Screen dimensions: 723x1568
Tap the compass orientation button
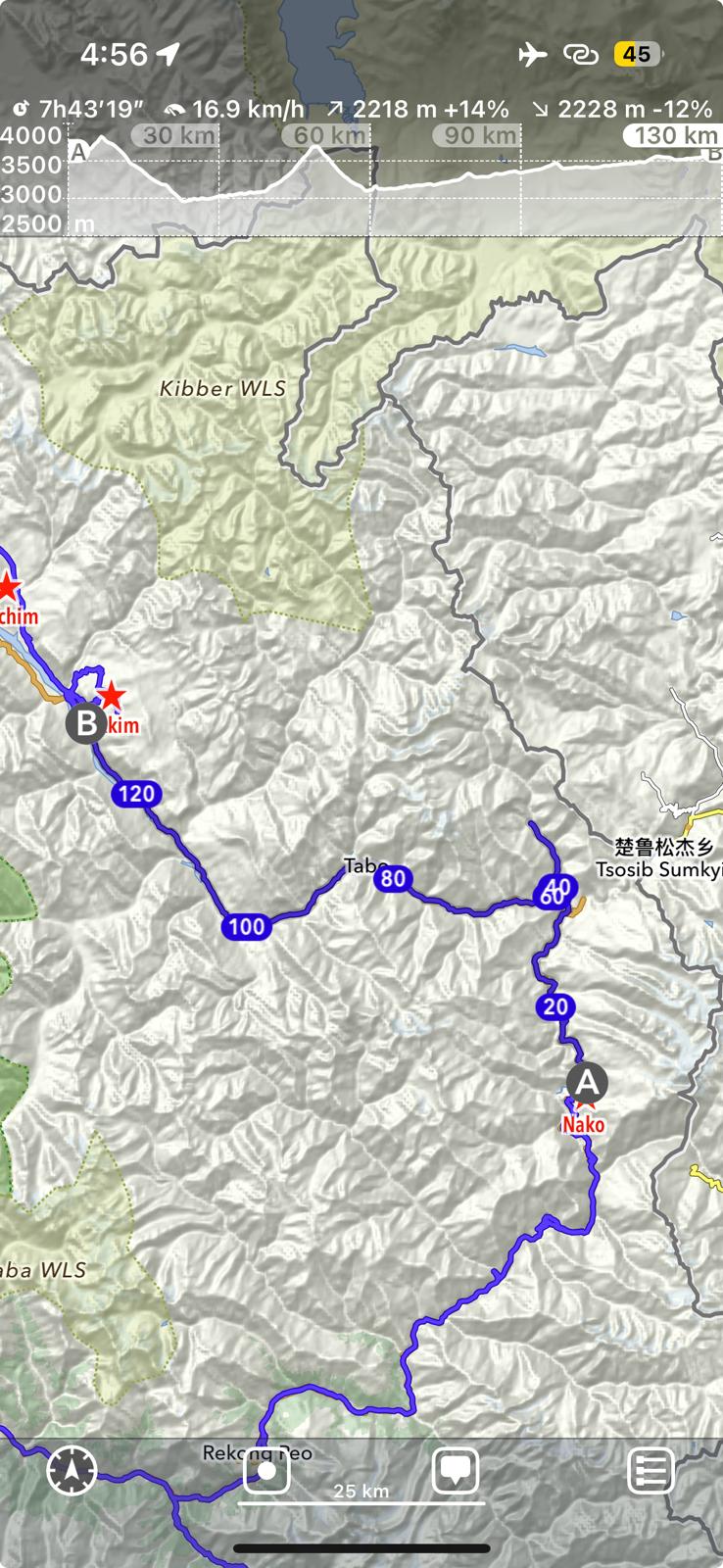coord(72,1470)
